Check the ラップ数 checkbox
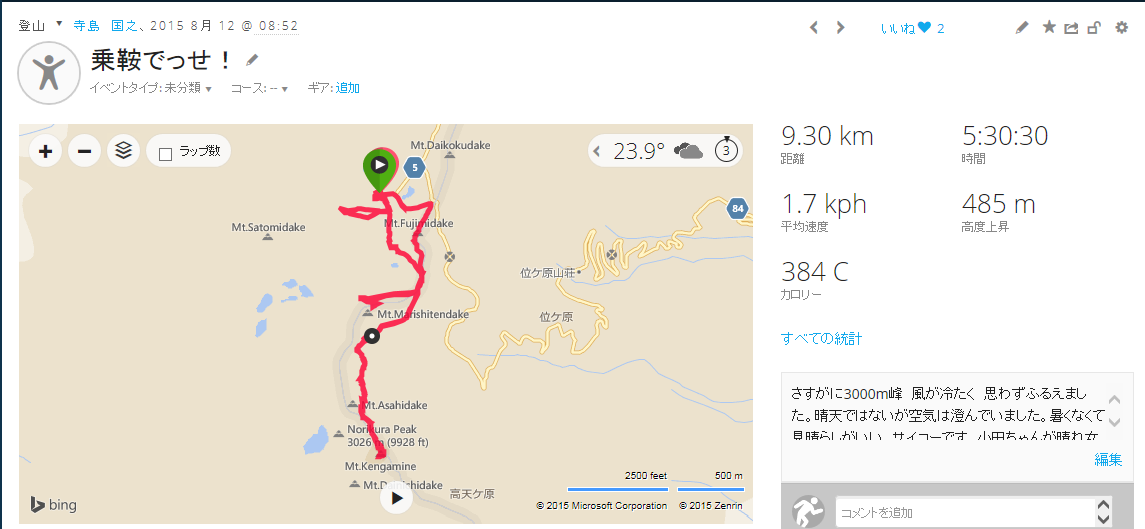The height and width of the screenshot is (529, 1145). click(166, 153)
